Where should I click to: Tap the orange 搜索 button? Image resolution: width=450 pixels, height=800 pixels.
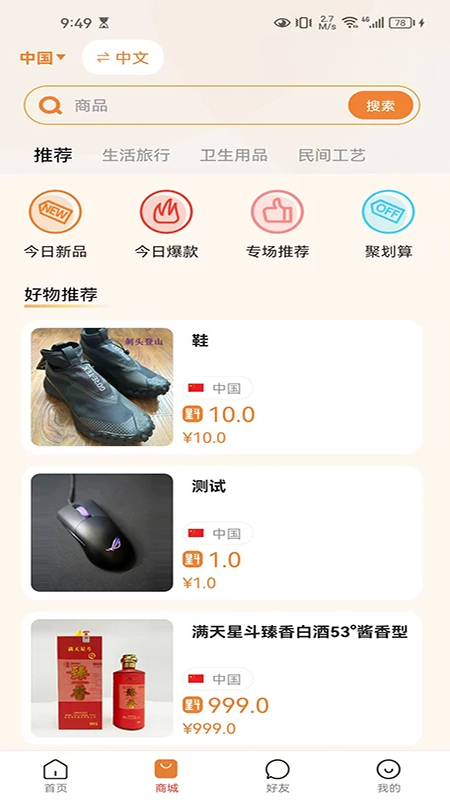click(380, 106)
